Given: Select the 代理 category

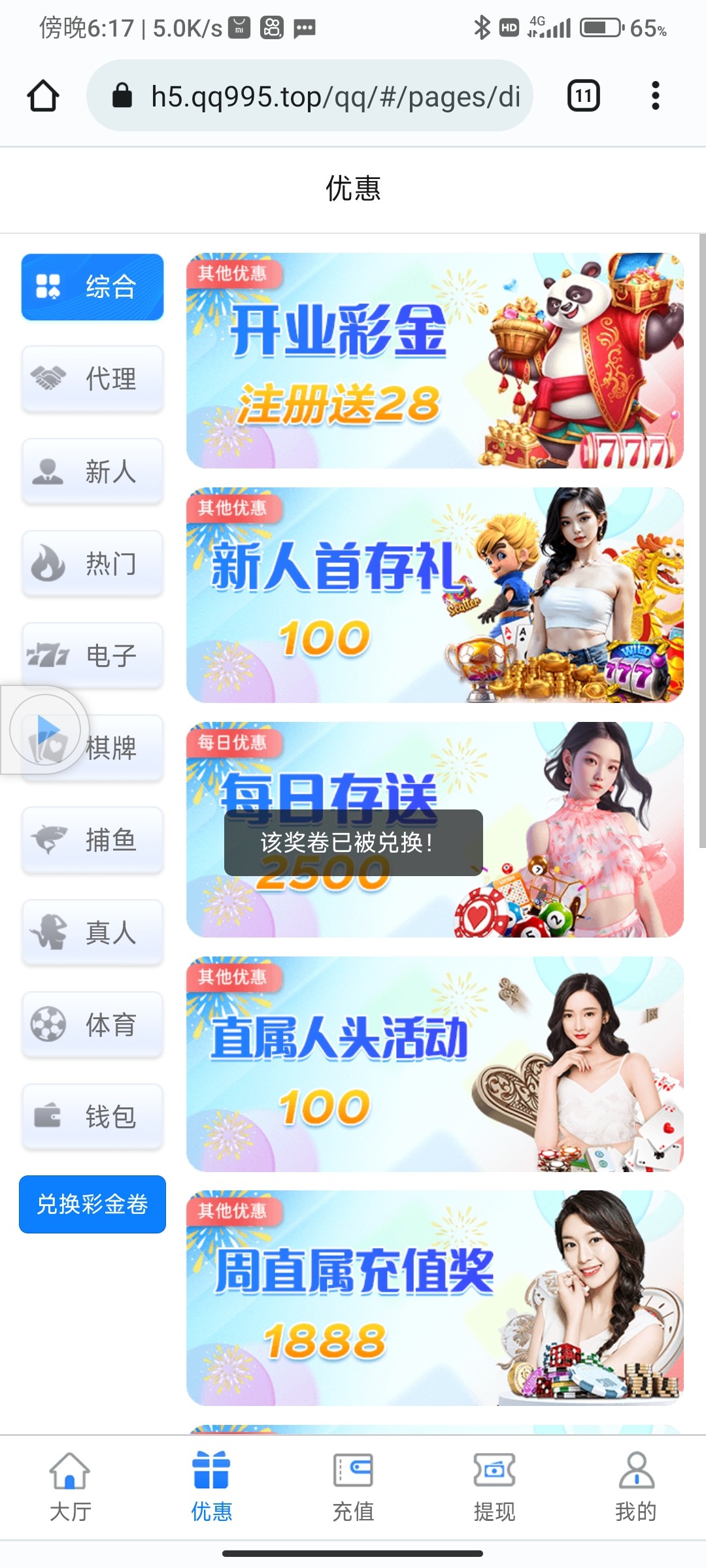Looking at the screenshot, I should [x=92, y=379].
